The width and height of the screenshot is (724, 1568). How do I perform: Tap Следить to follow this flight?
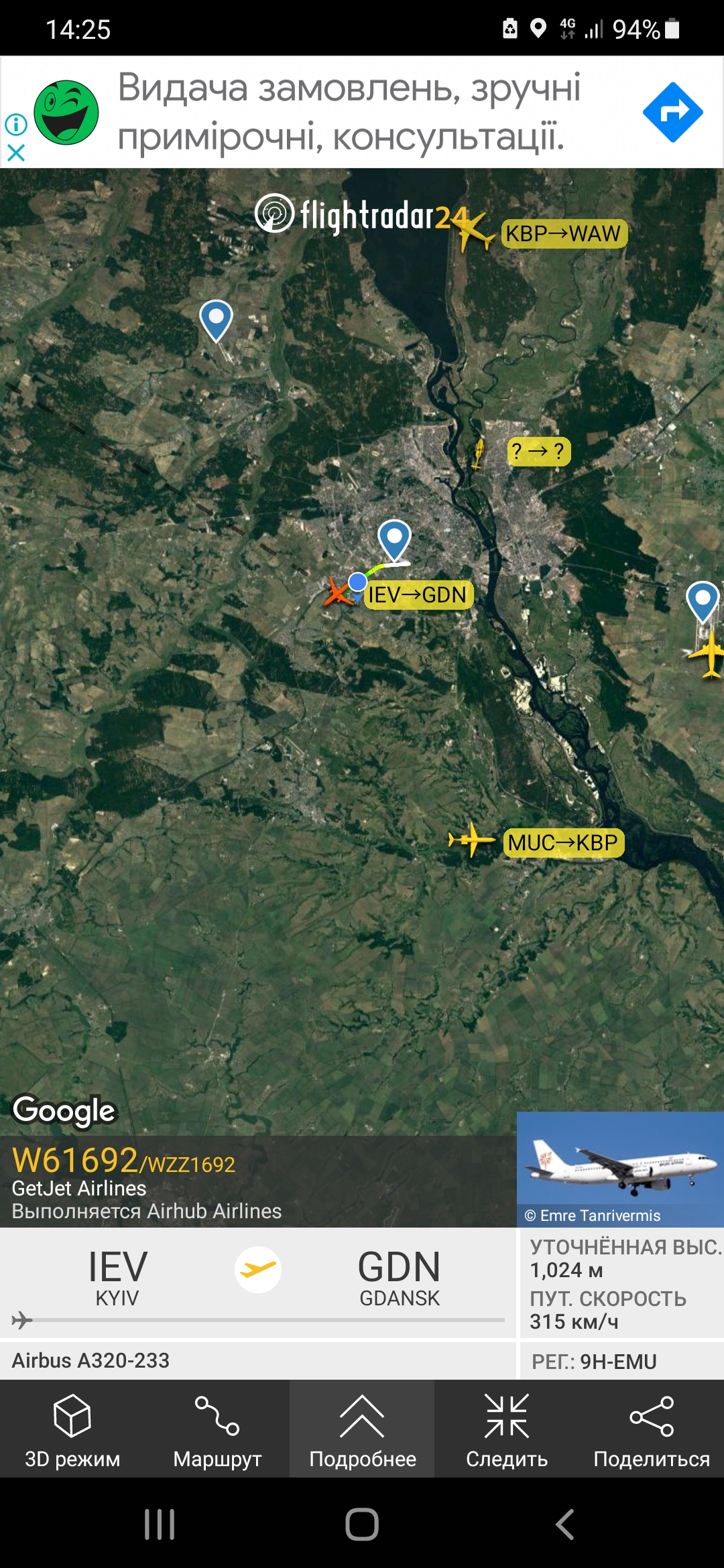pos(507,1429)
